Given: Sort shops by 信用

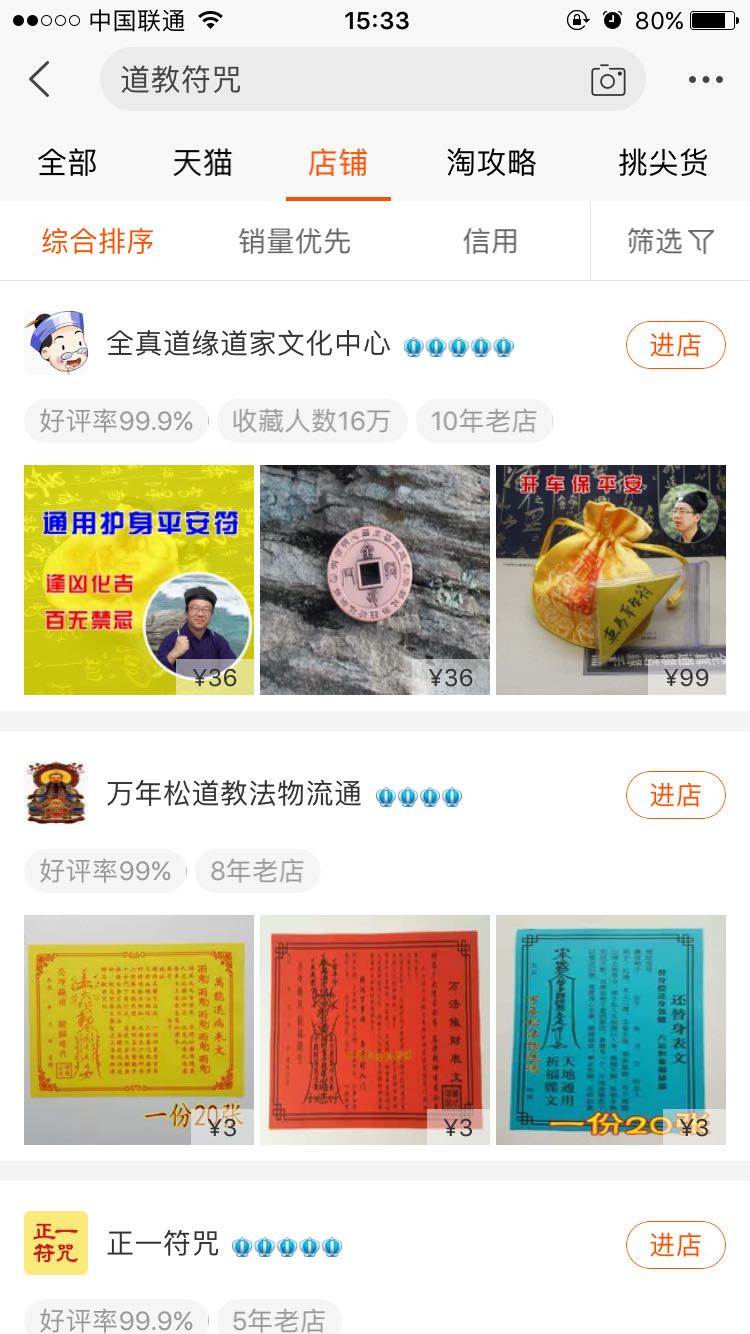Looking at the screenshot, I should (x=490, y=241).
